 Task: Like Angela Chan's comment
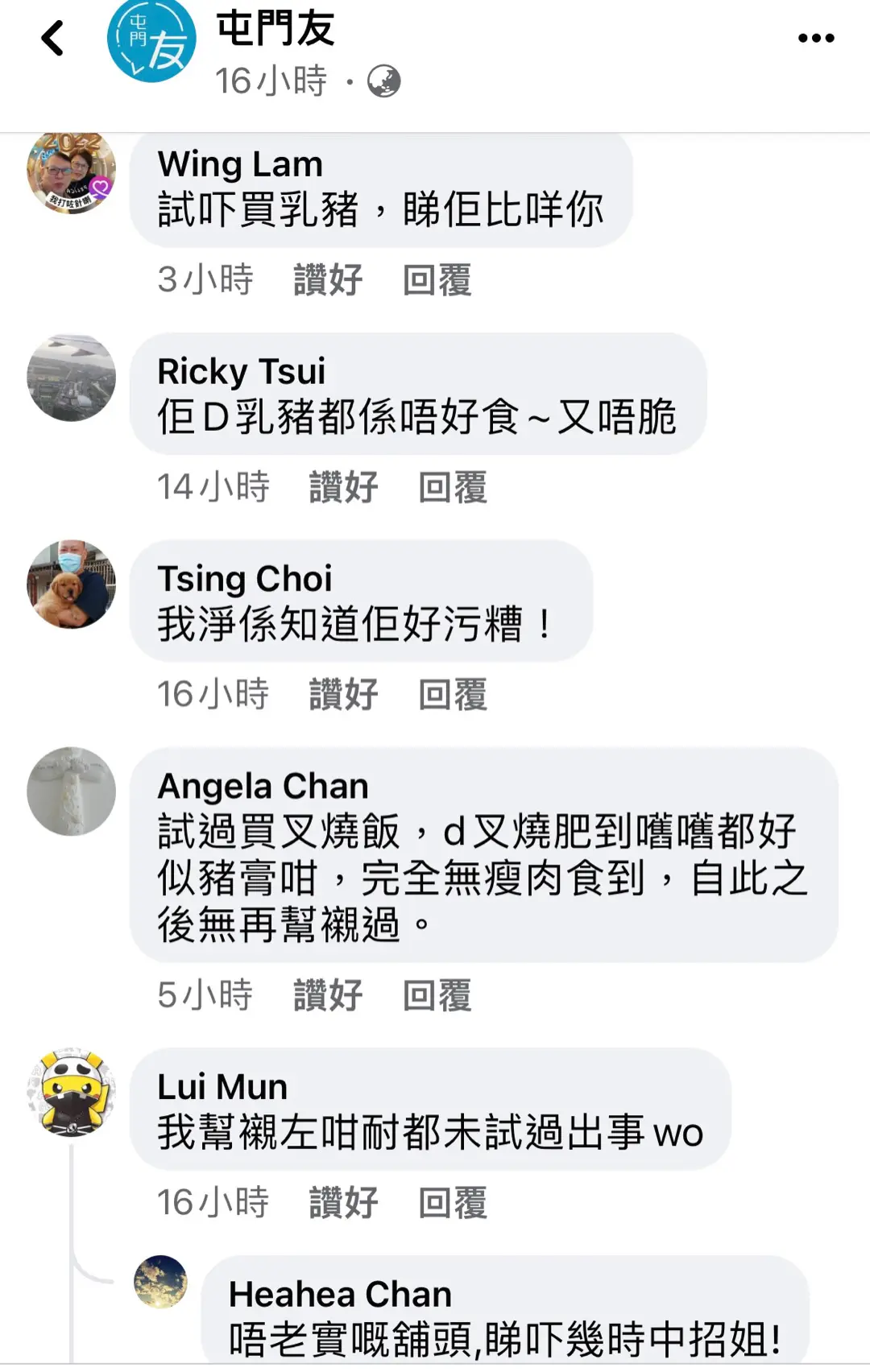pos(328,995)
